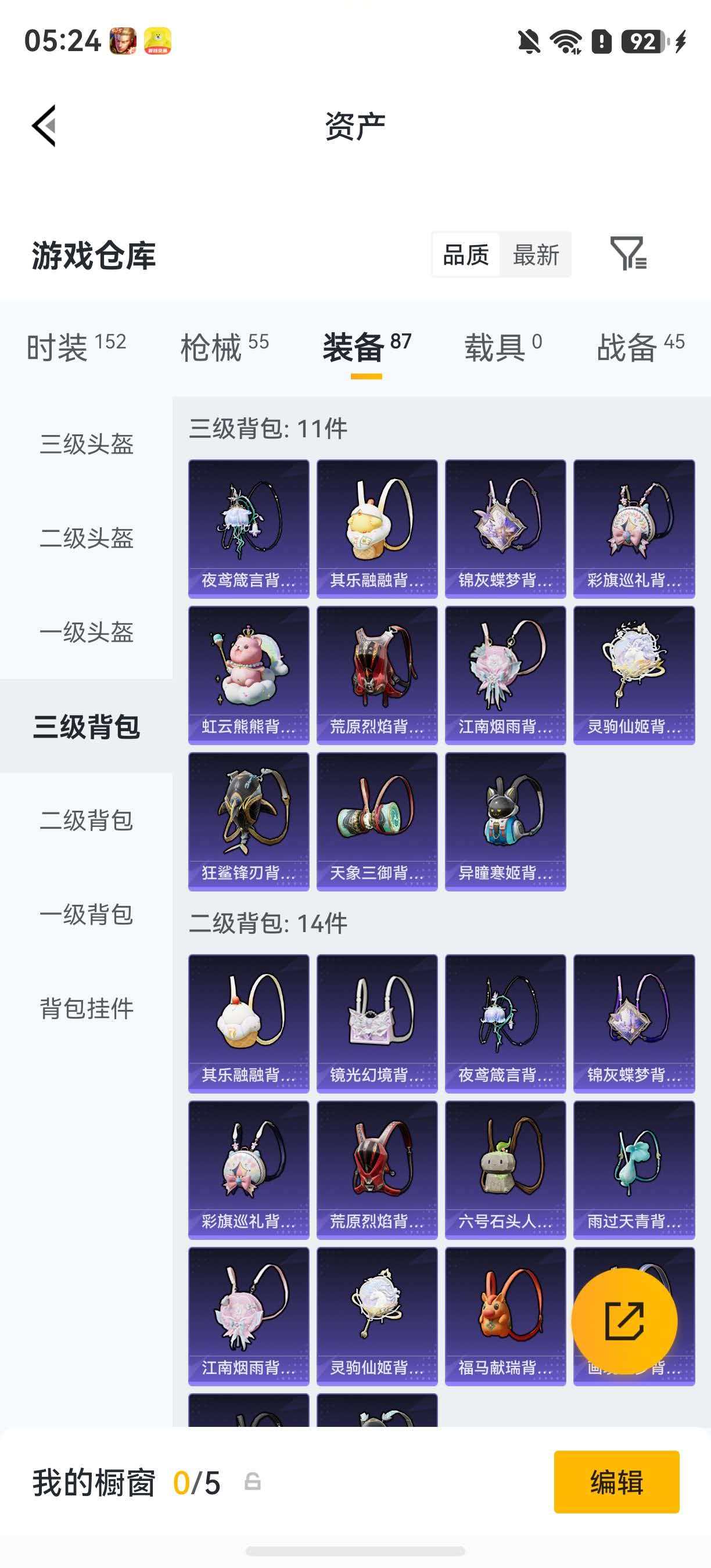711x1568 pixels.
Task: Open the filter icon beside 最新
Action: pyautogui.click(x=628, y=253)
